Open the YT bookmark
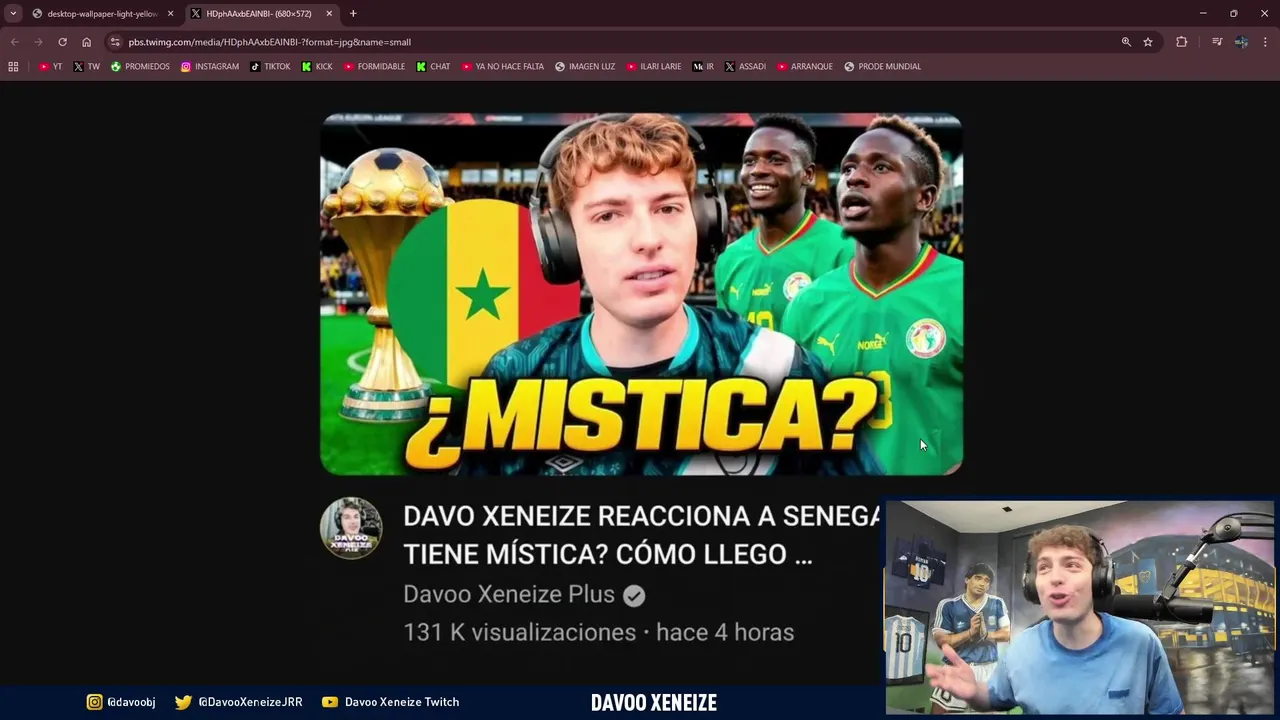 [x=50, y=67]
